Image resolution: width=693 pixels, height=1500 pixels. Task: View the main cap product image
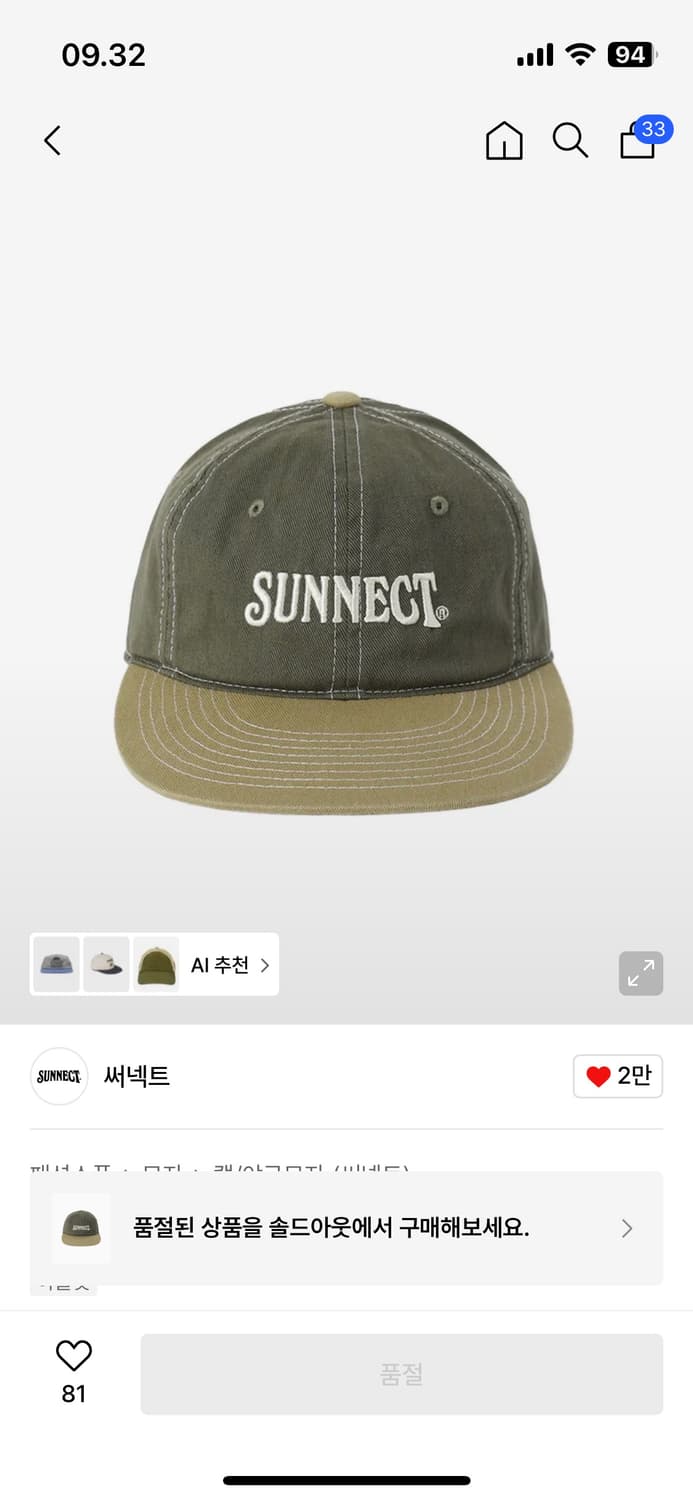[346, 600]
